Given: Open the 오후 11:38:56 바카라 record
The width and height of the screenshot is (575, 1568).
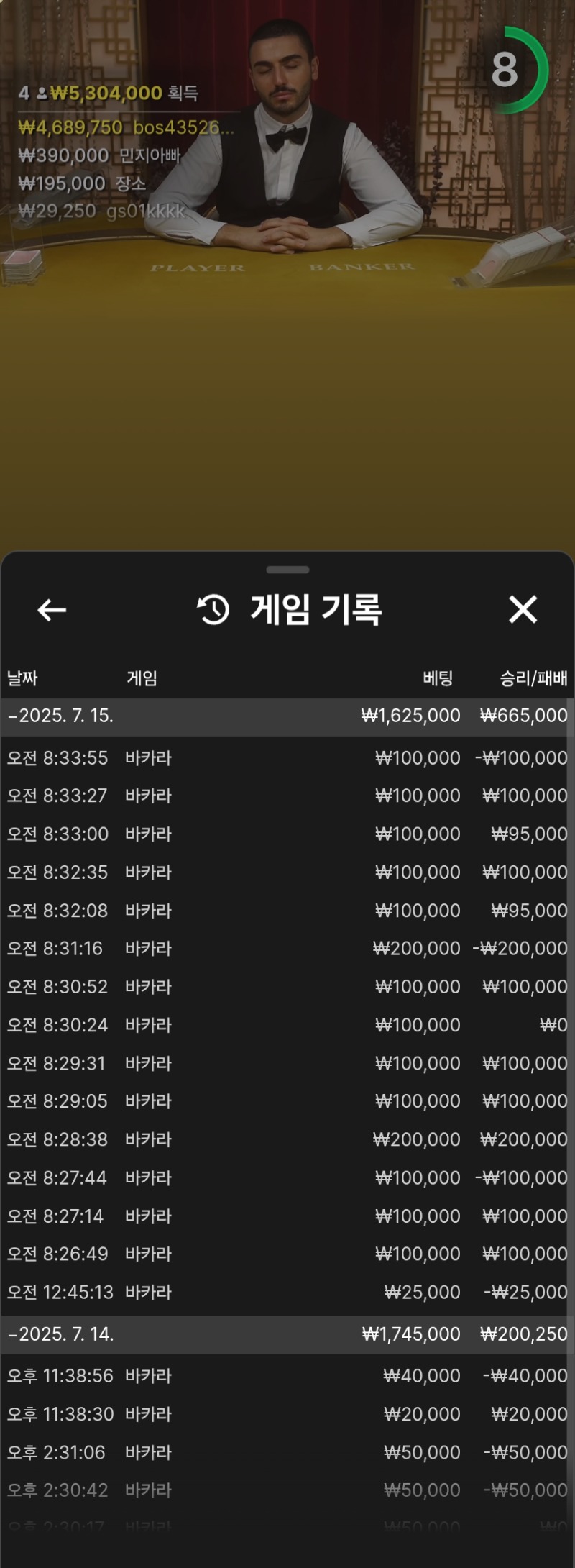Looking at the screenshot, I should pos(286,1375).
